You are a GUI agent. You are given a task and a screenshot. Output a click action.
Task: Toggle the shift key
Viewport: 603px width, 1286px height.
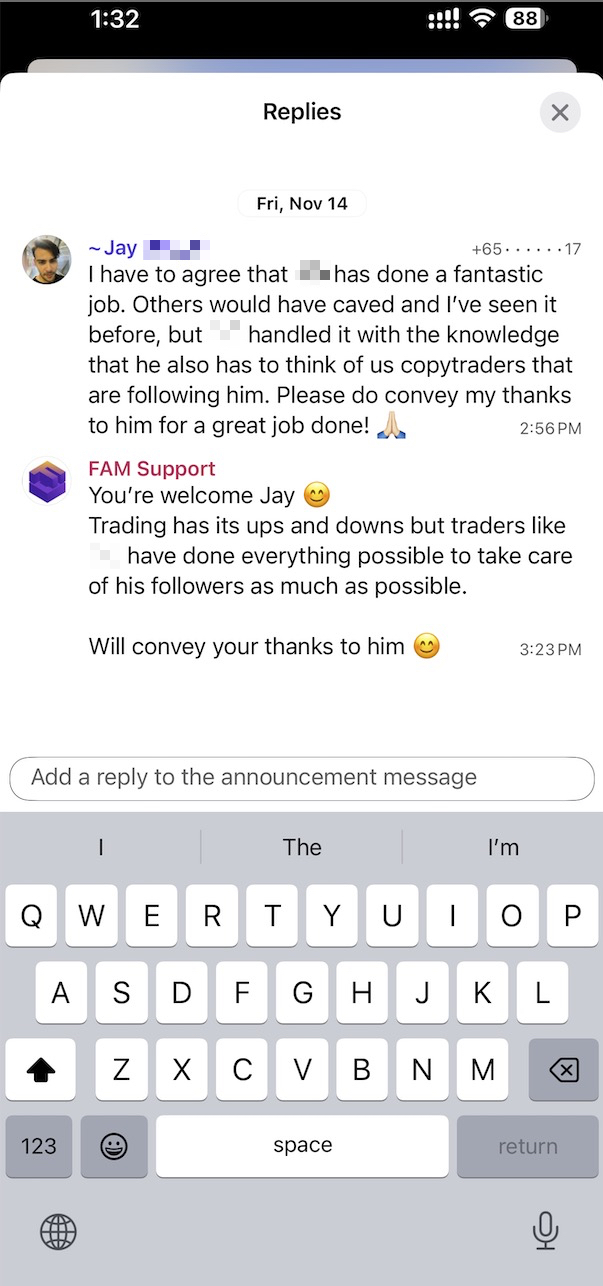pos(40,1070)
